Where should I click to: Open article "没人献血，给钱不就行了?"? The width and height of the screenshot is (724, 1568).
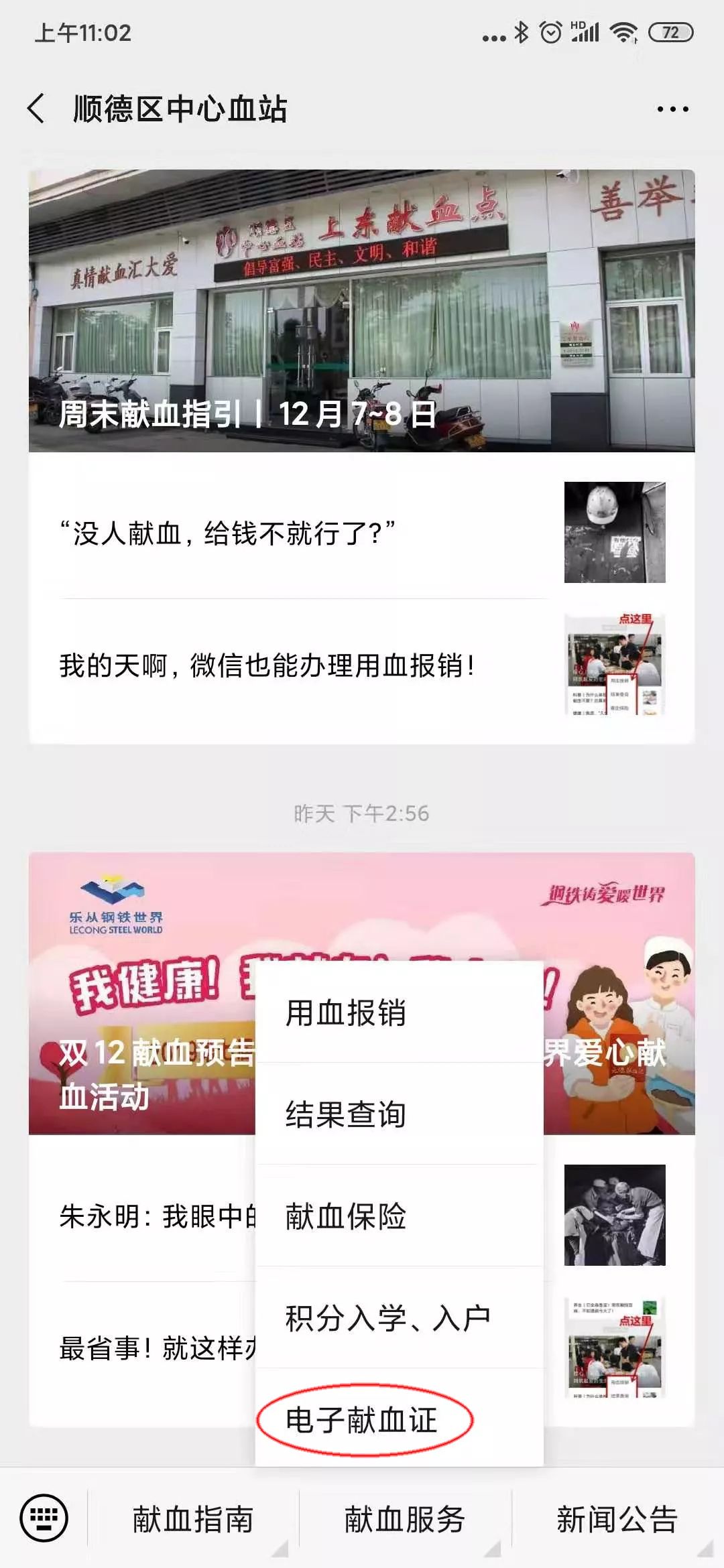click(361, 533)
